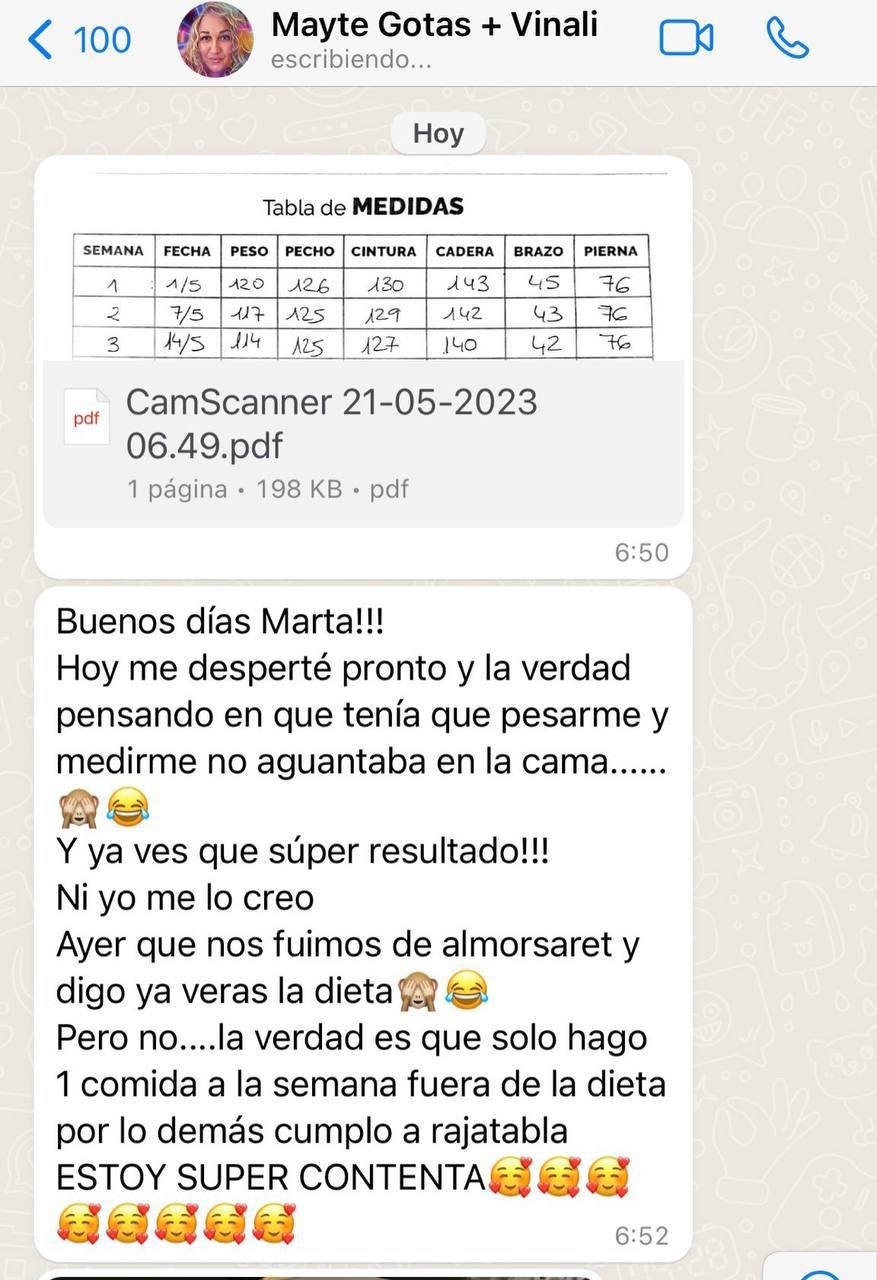The width and height of the screenshot is (877, 1280).
Task: Start a voice call with Mayte
Action: pyautogui.click(x=787, y=39)
